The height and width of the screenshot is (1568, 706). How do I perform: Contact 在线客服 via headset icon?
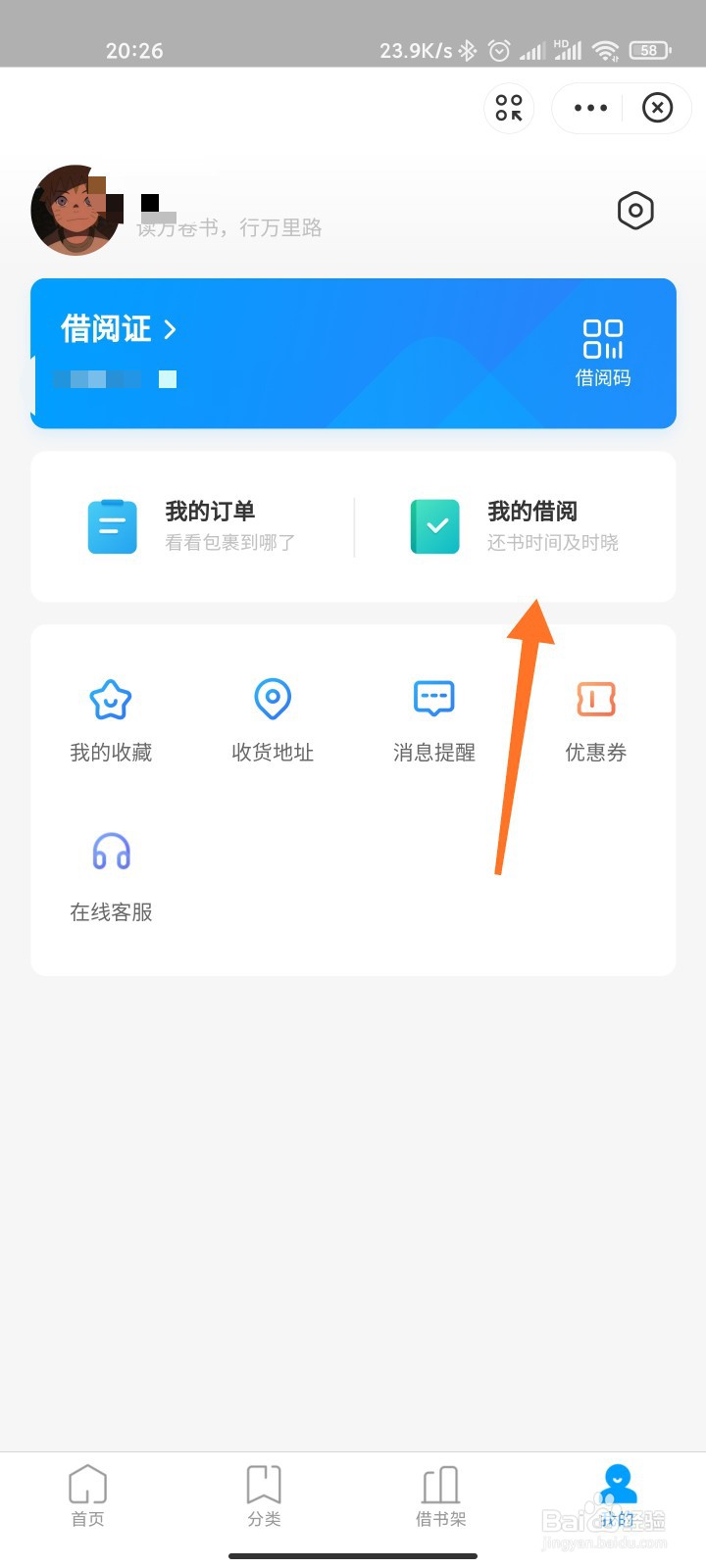pos(111,853)
